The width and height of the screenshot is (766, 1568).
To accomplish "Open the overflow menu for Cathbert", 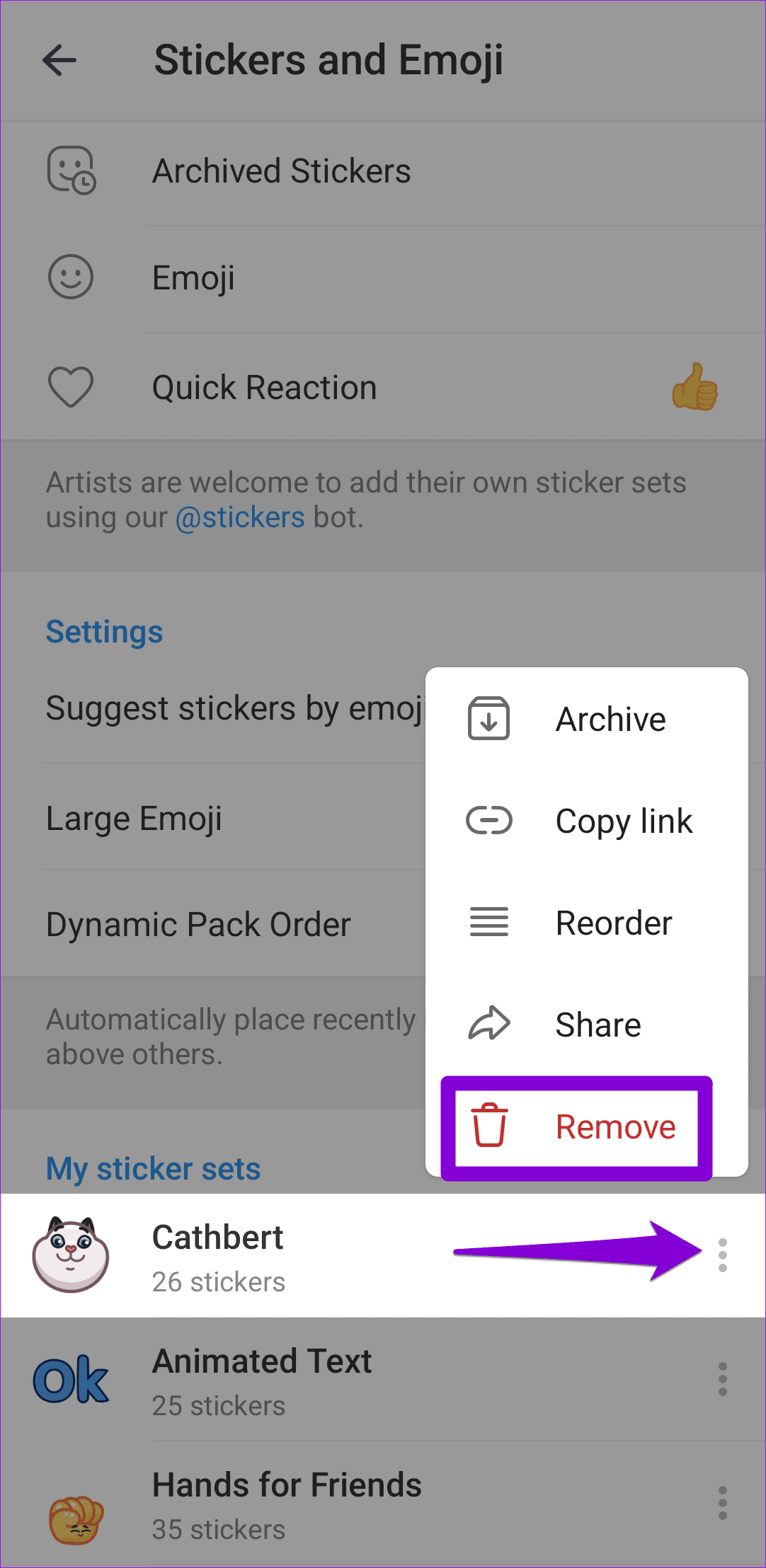I will point(723,1257).
